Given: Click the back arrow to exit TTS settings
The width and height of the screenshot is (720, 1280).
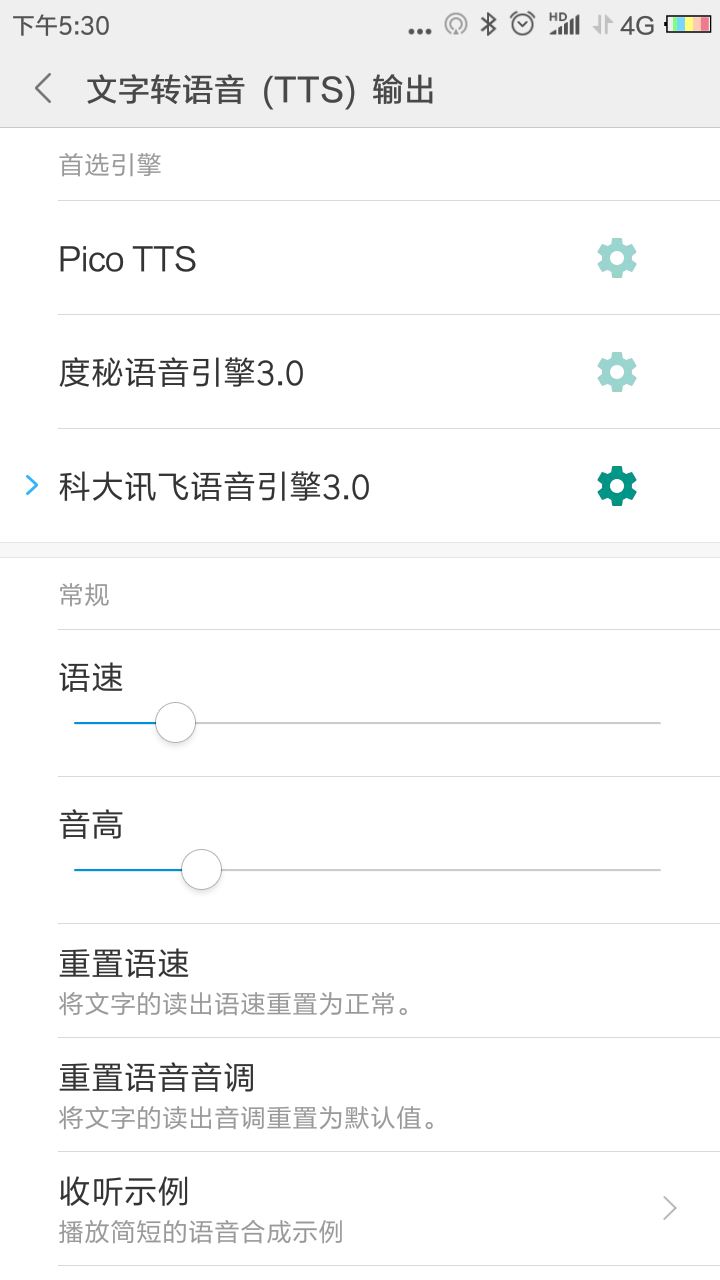Looking at the screenshot, I should coord(42,89).
